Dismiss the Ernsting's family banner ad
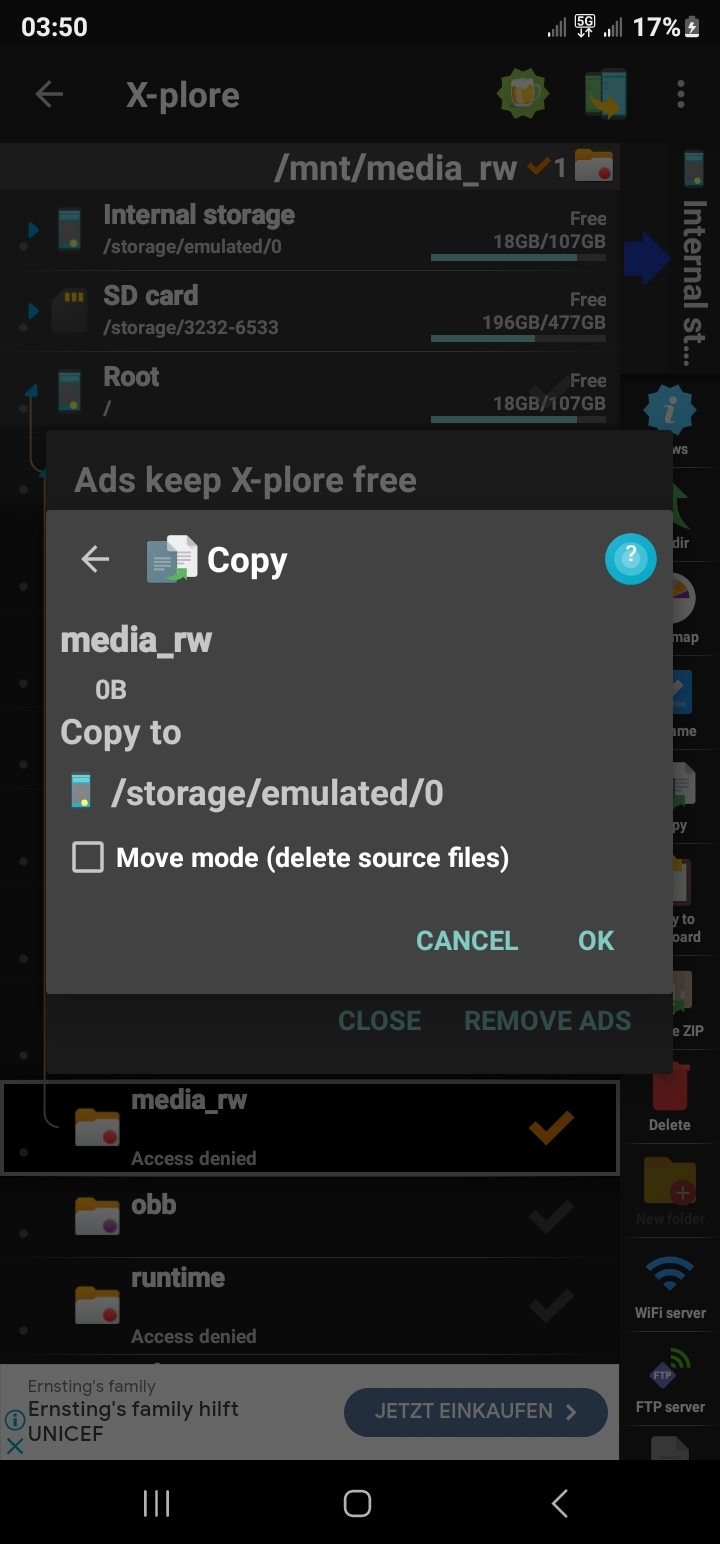 click(15, 1446)
